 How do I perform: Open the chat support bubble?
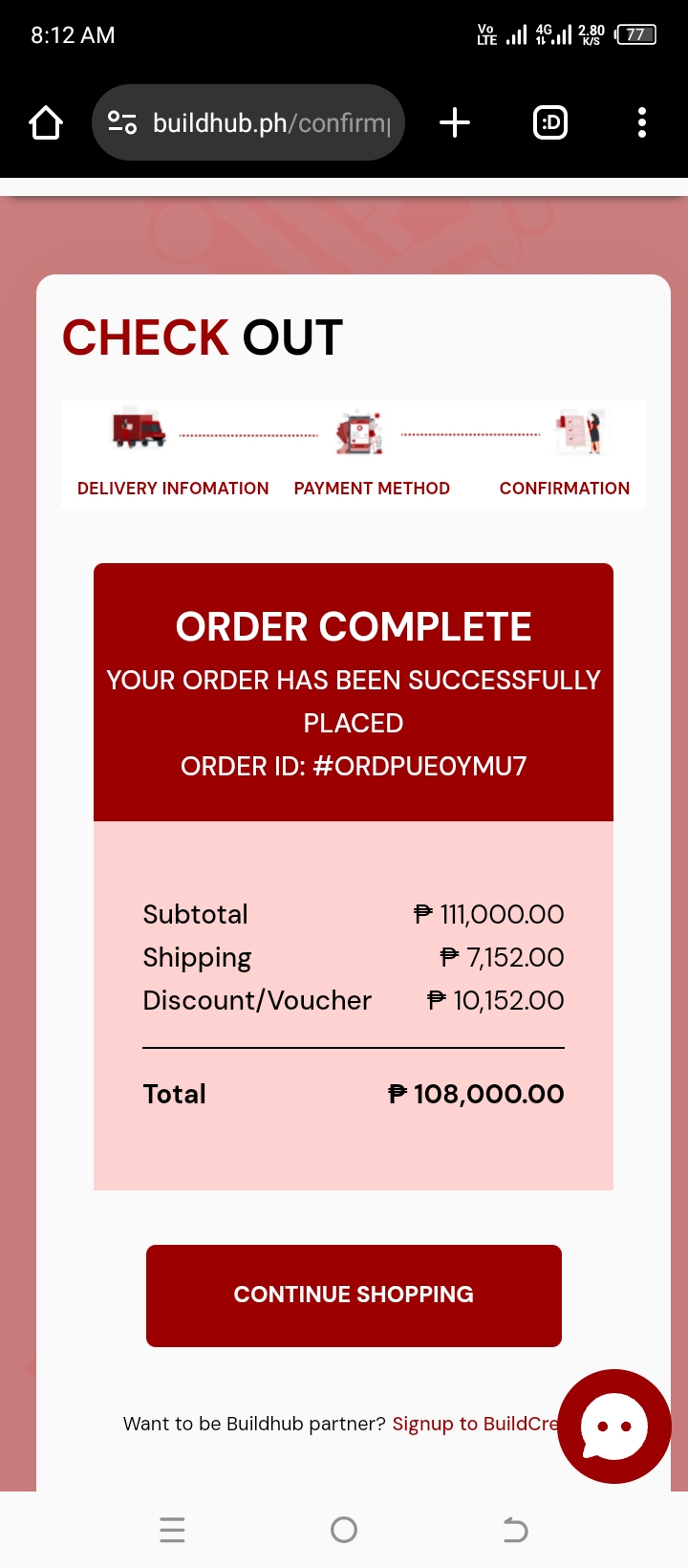click(614, 1426)
